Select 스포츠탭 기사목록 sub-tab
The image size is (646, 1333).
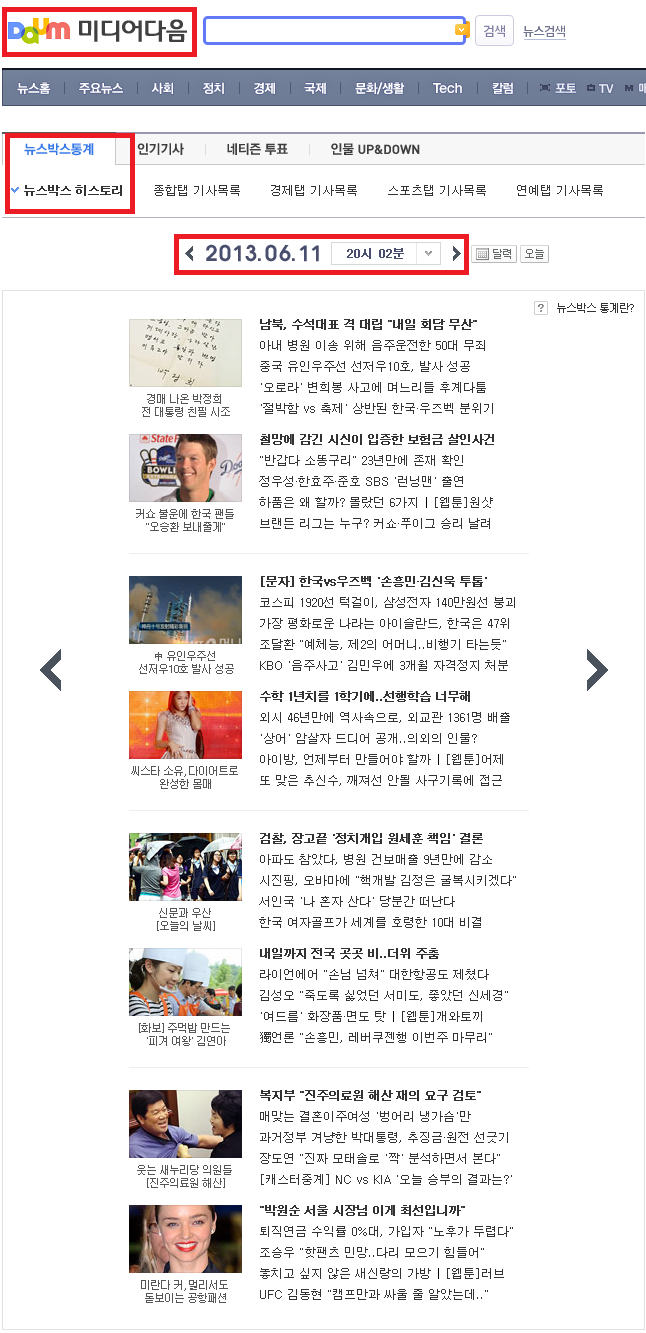(x=437, y=190)
